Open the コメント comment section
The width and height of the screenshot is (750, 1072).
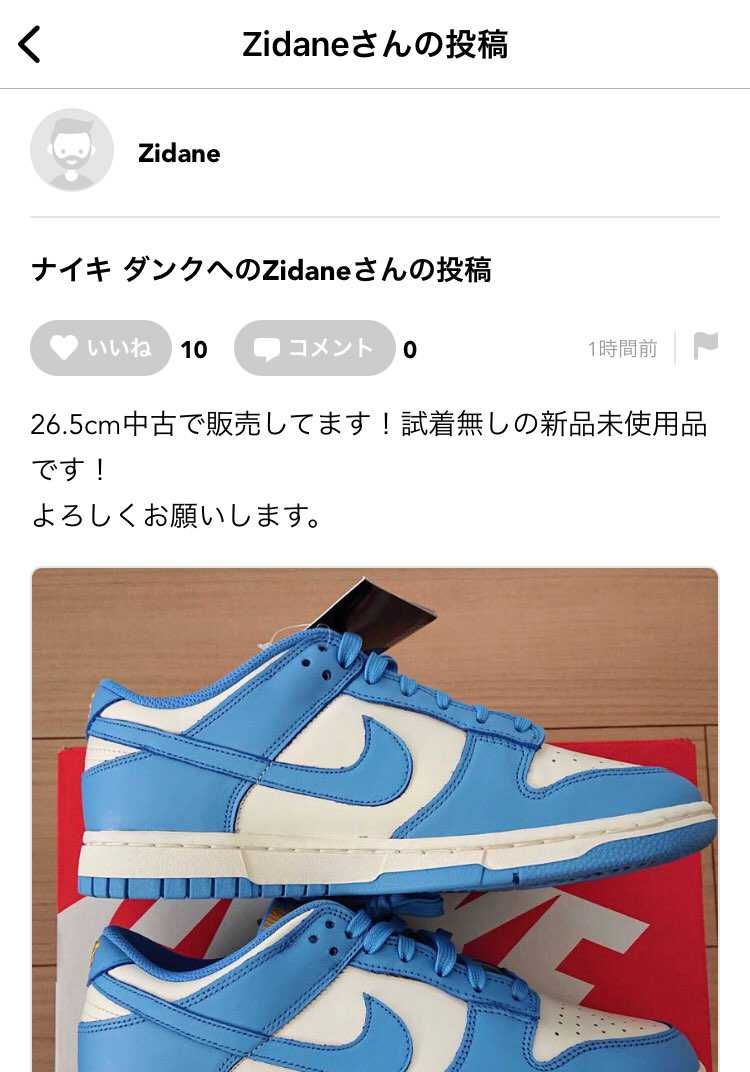pyautogui.click(x=313, y=348)
